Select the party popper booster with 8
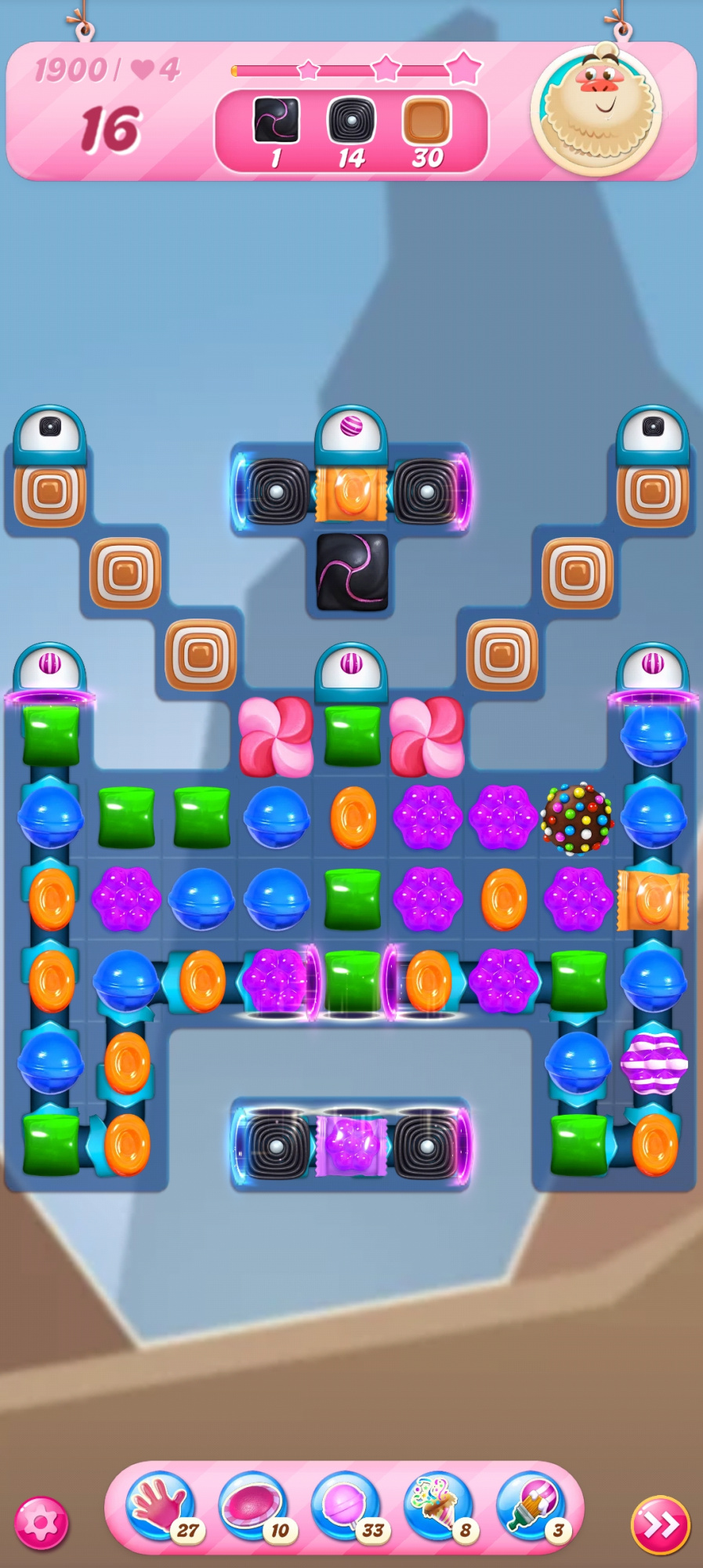Image resolution: width=703 pixels, height=1568 pixels. (x=439, y=1507)
